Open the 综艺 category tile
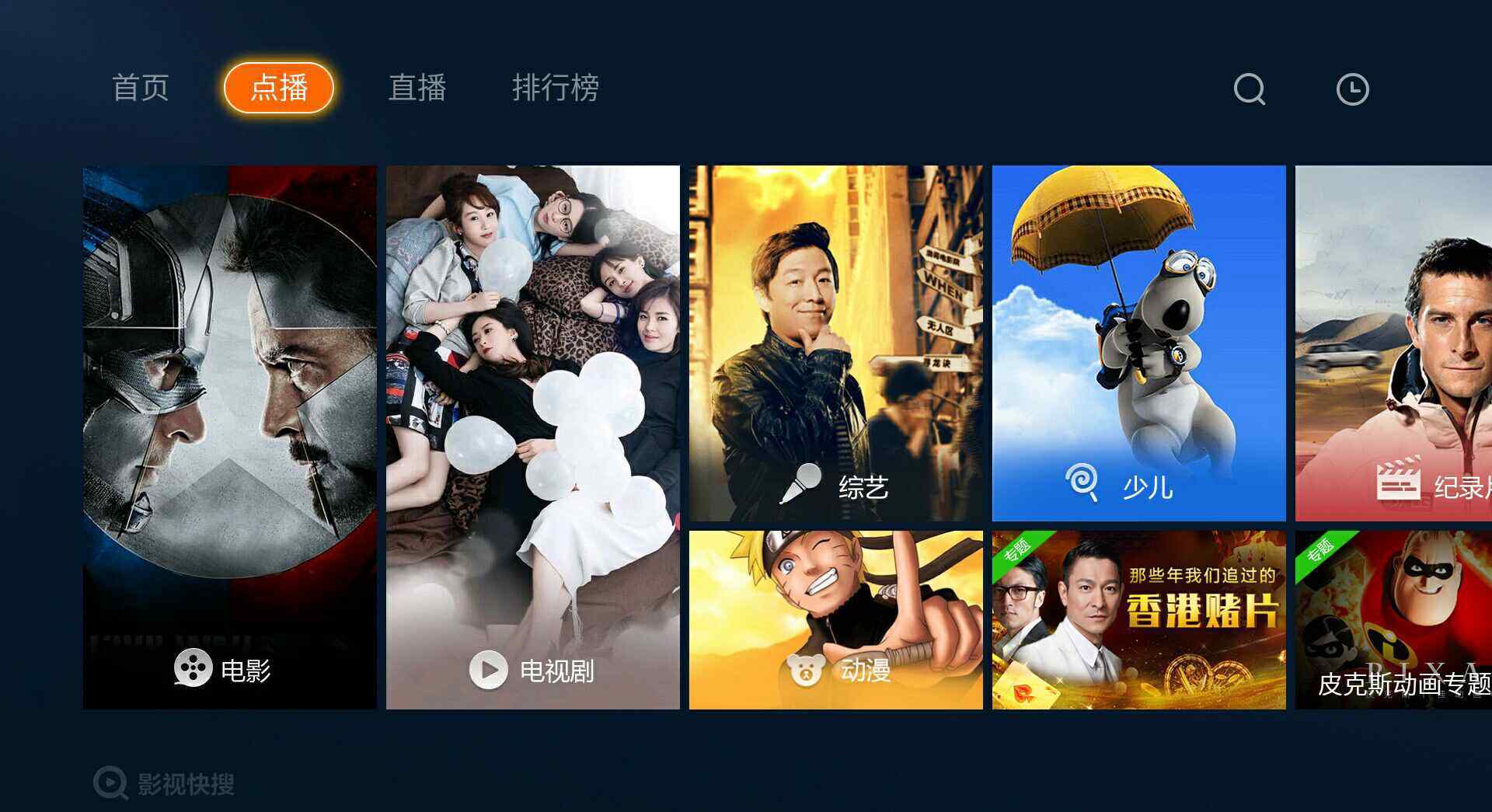 pos(836,343)
